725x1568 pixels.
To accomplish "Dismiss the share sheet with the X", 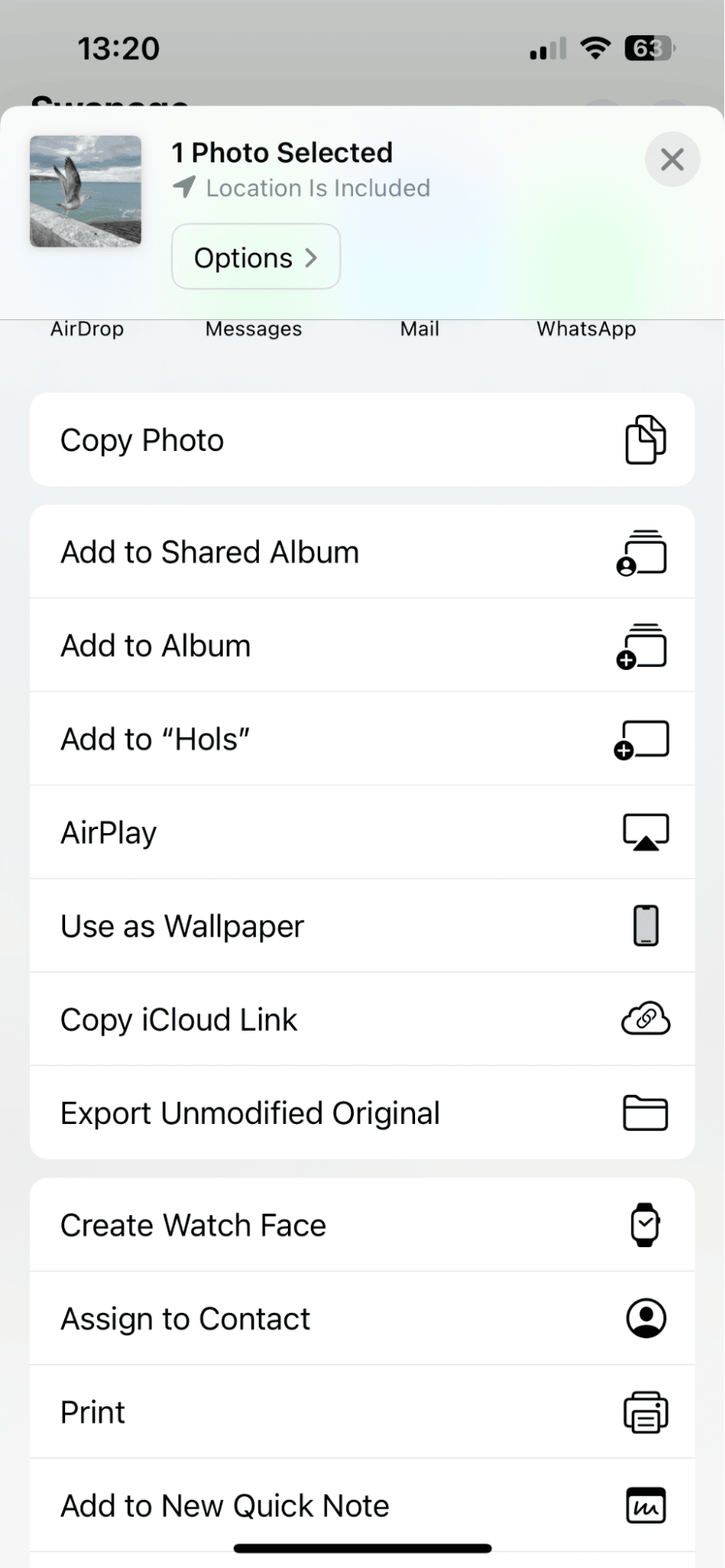I will pyautogui.click(x=672, y=159).
